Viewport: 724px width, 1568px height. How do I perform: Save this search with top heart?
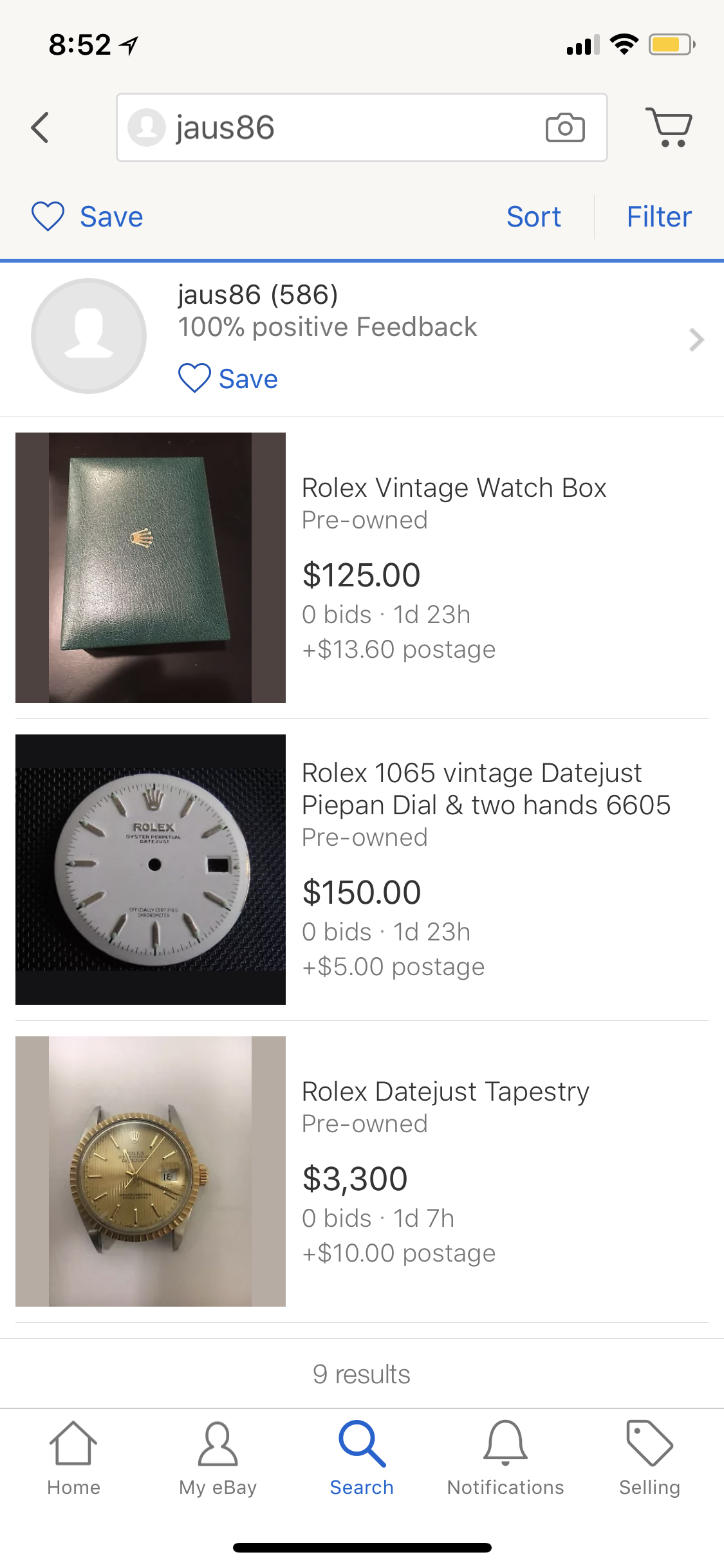88,216
